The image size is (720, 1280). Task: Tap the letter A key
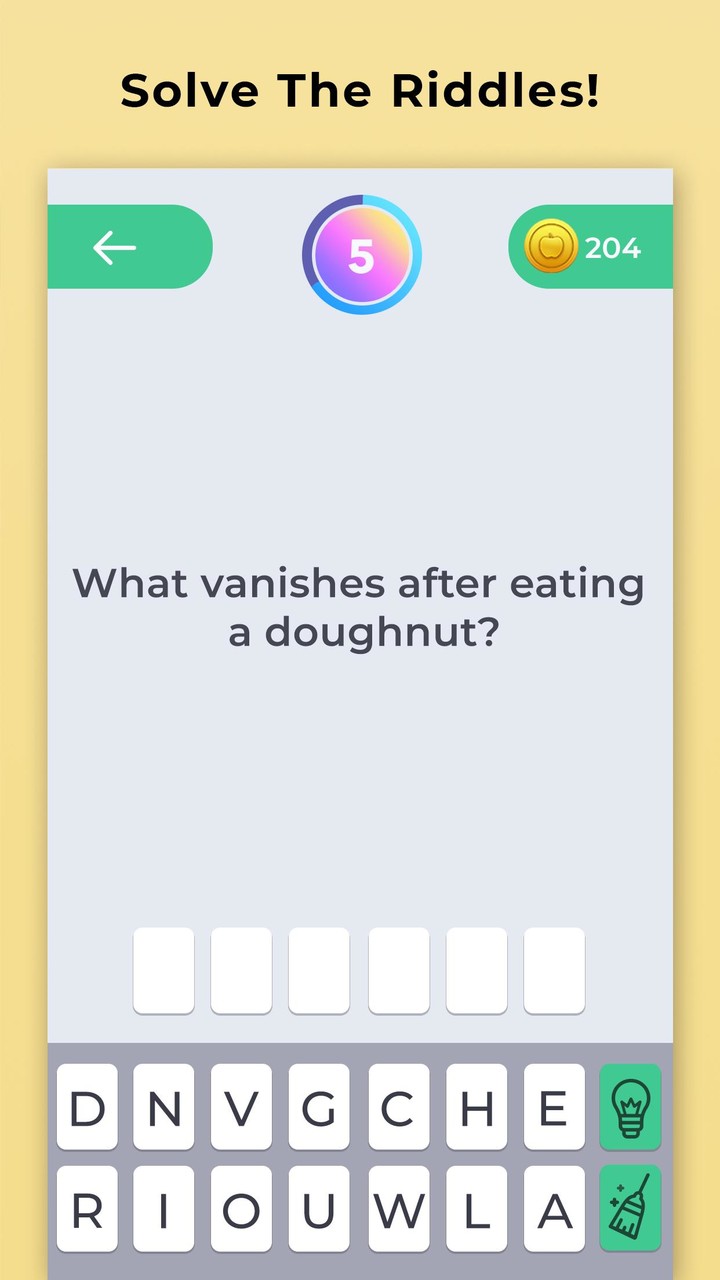point(555,1210)
